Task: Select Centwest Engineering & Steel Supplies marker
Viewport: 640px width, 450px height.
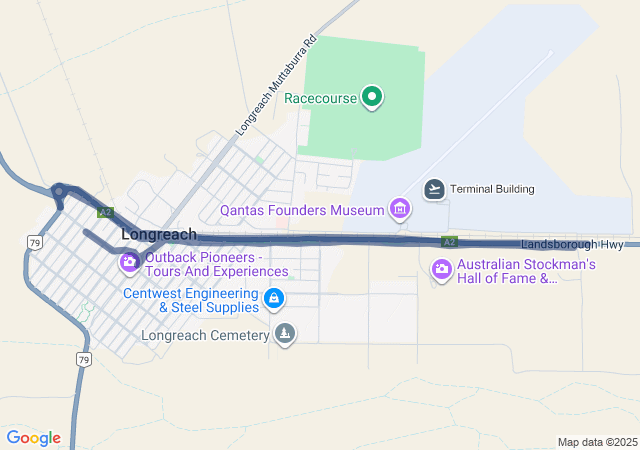Action: tap(274, 298)
